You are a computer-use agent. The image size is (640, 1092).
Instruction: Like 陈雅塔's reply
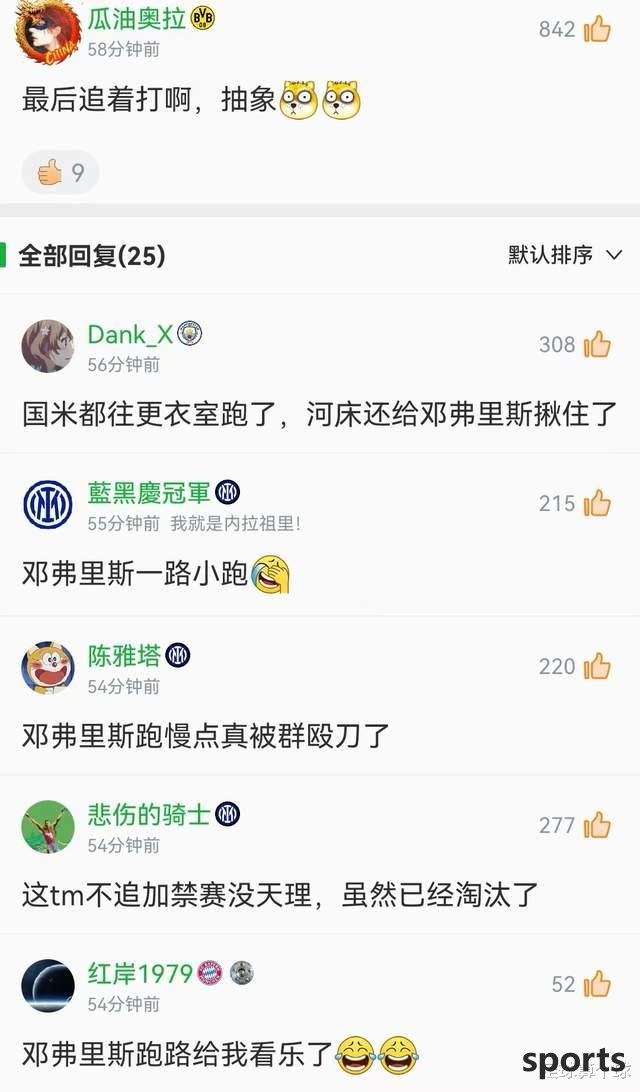point(597,666)
